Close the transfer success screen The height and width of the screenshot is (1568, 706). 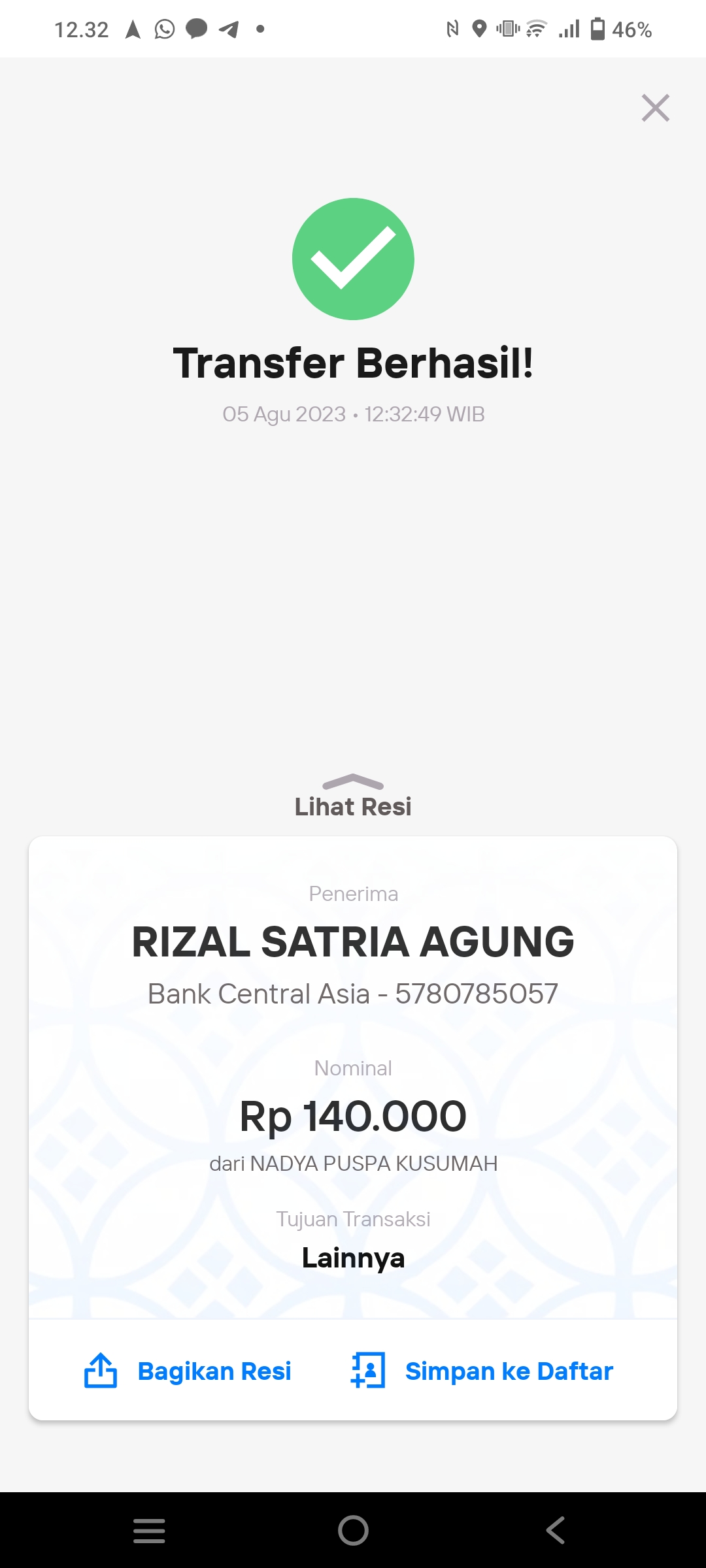click(x=655, y=108)
